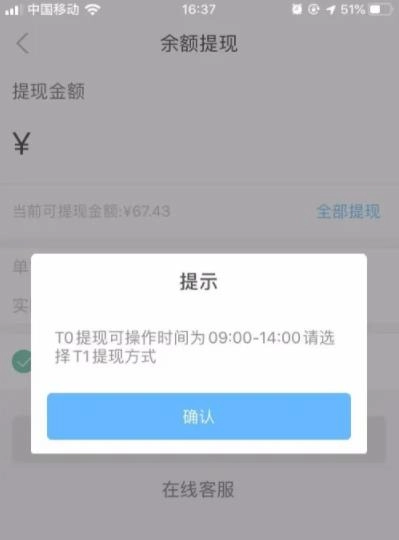Confirm the T0 withdrawal time dialog

(x=199, y=416)
